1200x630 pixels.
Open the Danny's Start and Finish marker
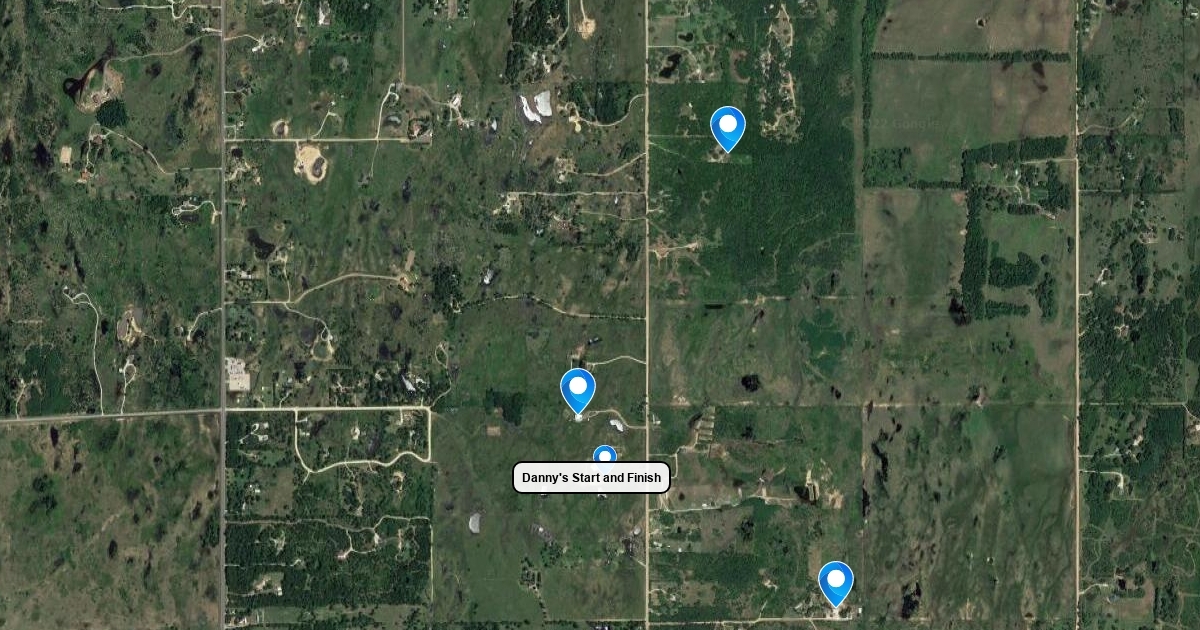pos(605,457)
